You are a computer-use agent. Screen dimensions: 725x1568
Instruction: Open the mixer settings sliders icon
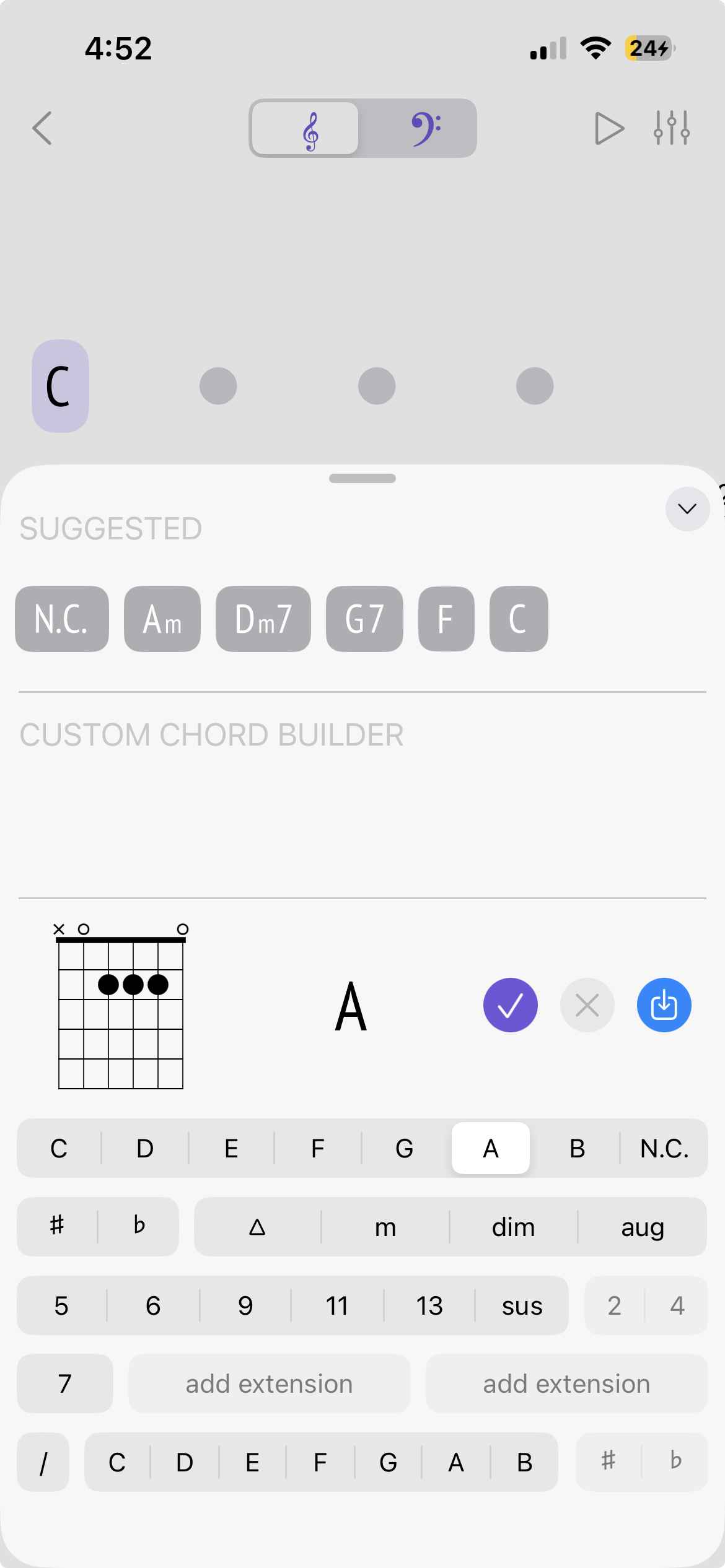[x=672, y=128]
